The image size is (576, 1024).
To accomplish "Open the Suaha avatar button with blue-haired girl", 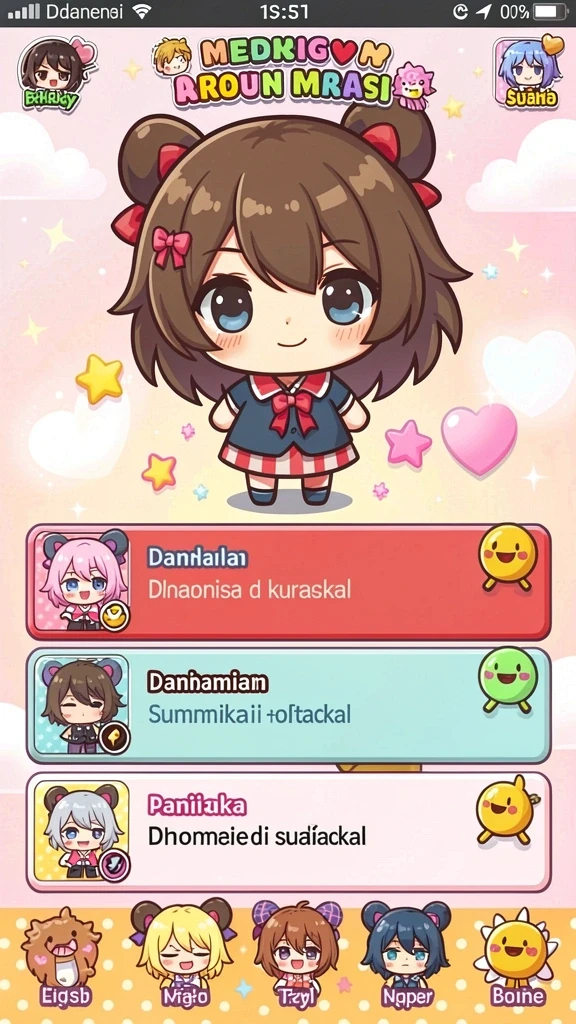I will click(x=528, y=72).
